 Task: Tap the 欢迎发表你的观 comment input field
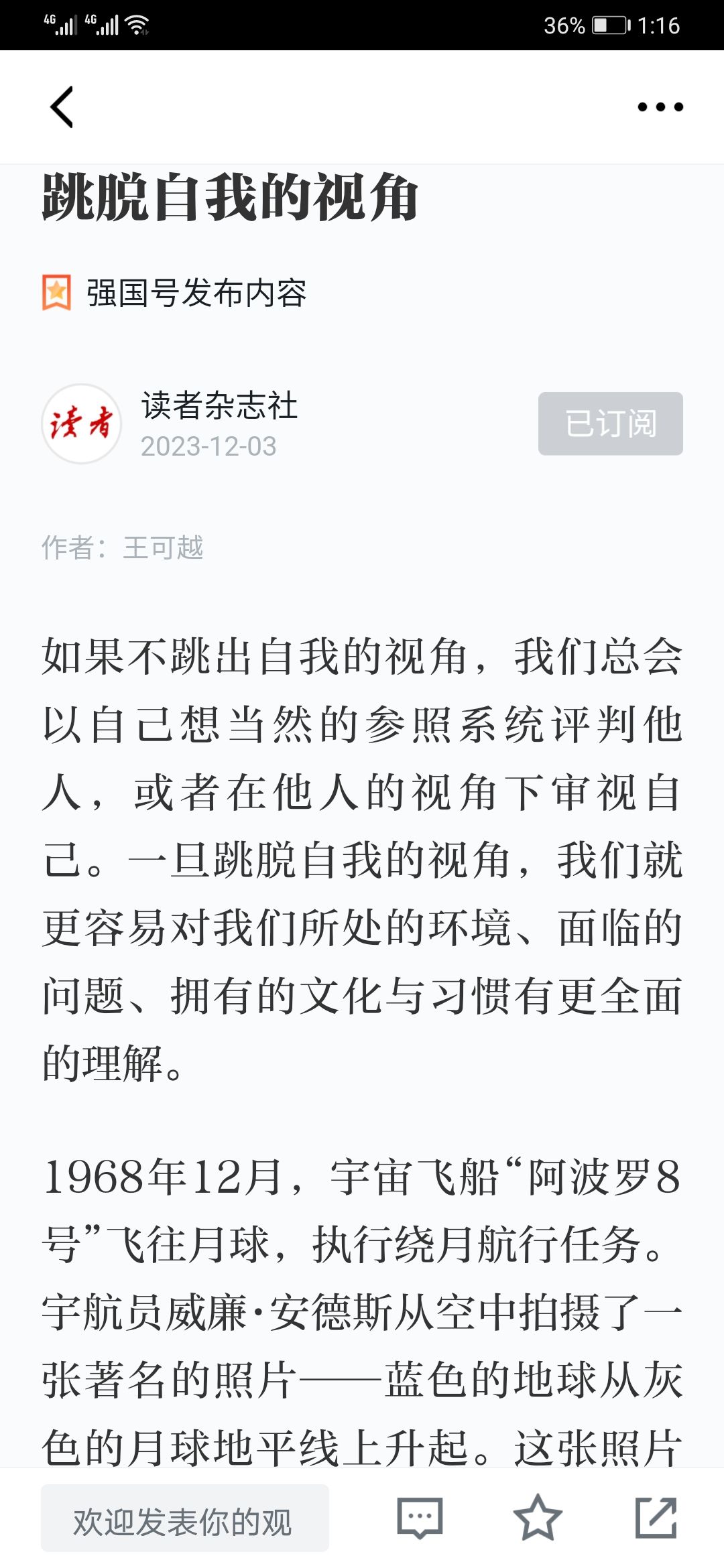[x=185, y=1518]
